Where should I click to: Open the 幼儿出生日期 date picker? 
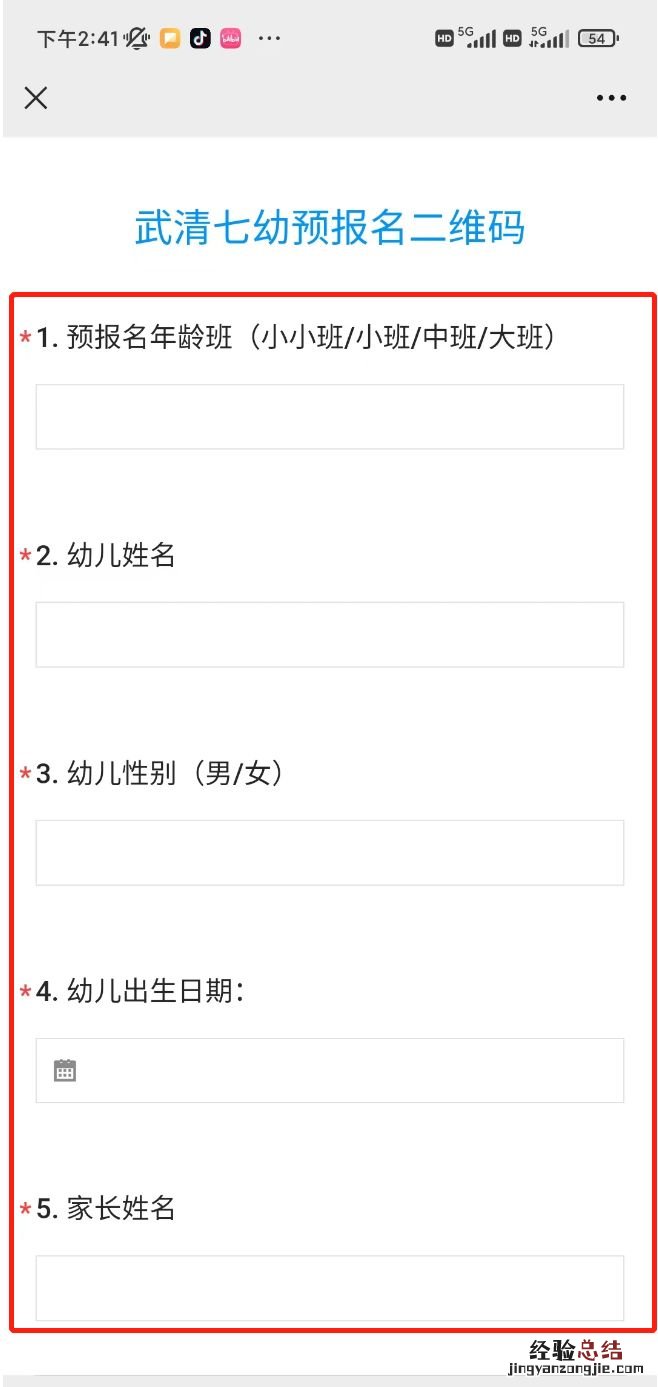coord(329,1070)
